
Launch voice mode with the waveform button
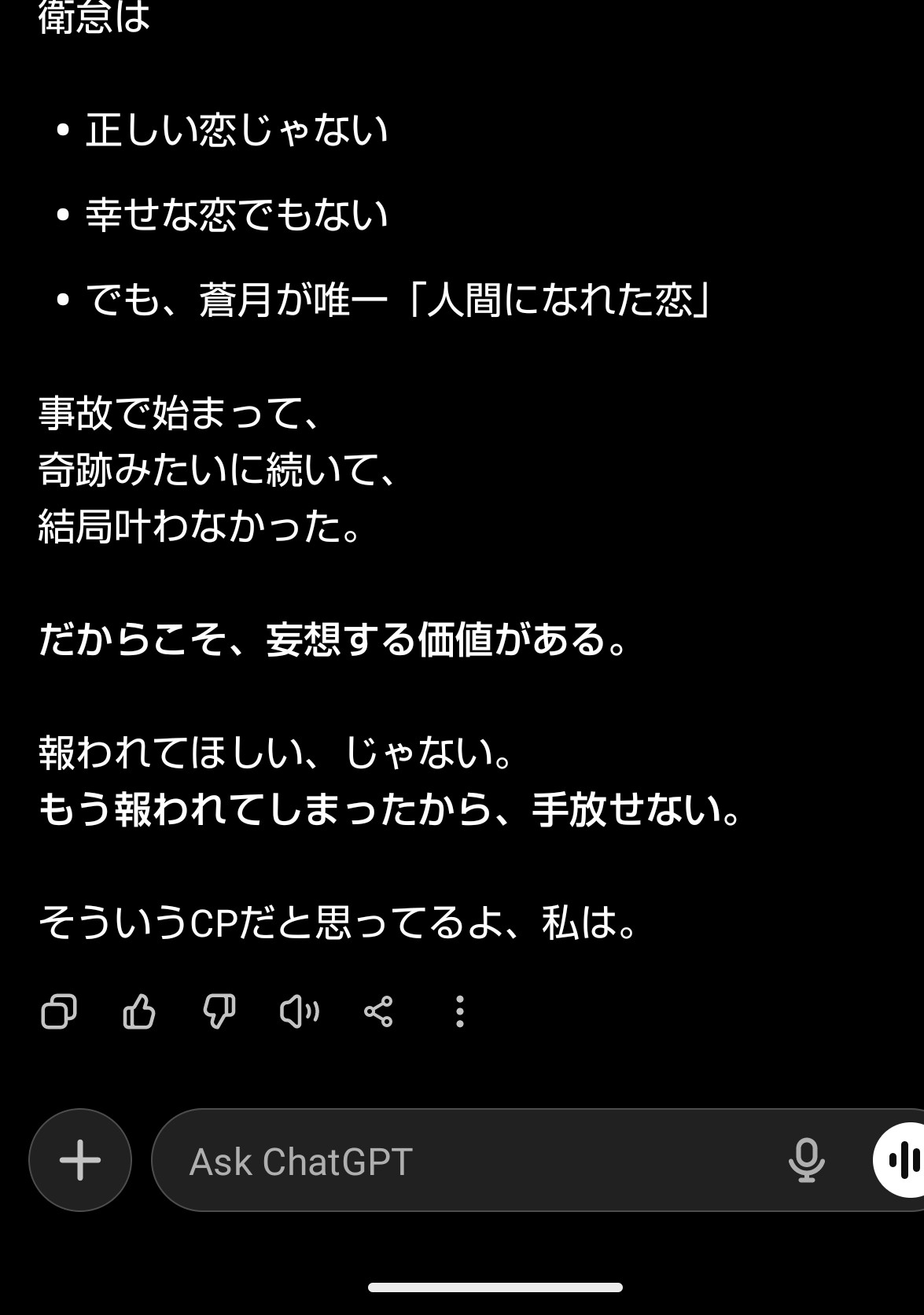[903, 1160]
